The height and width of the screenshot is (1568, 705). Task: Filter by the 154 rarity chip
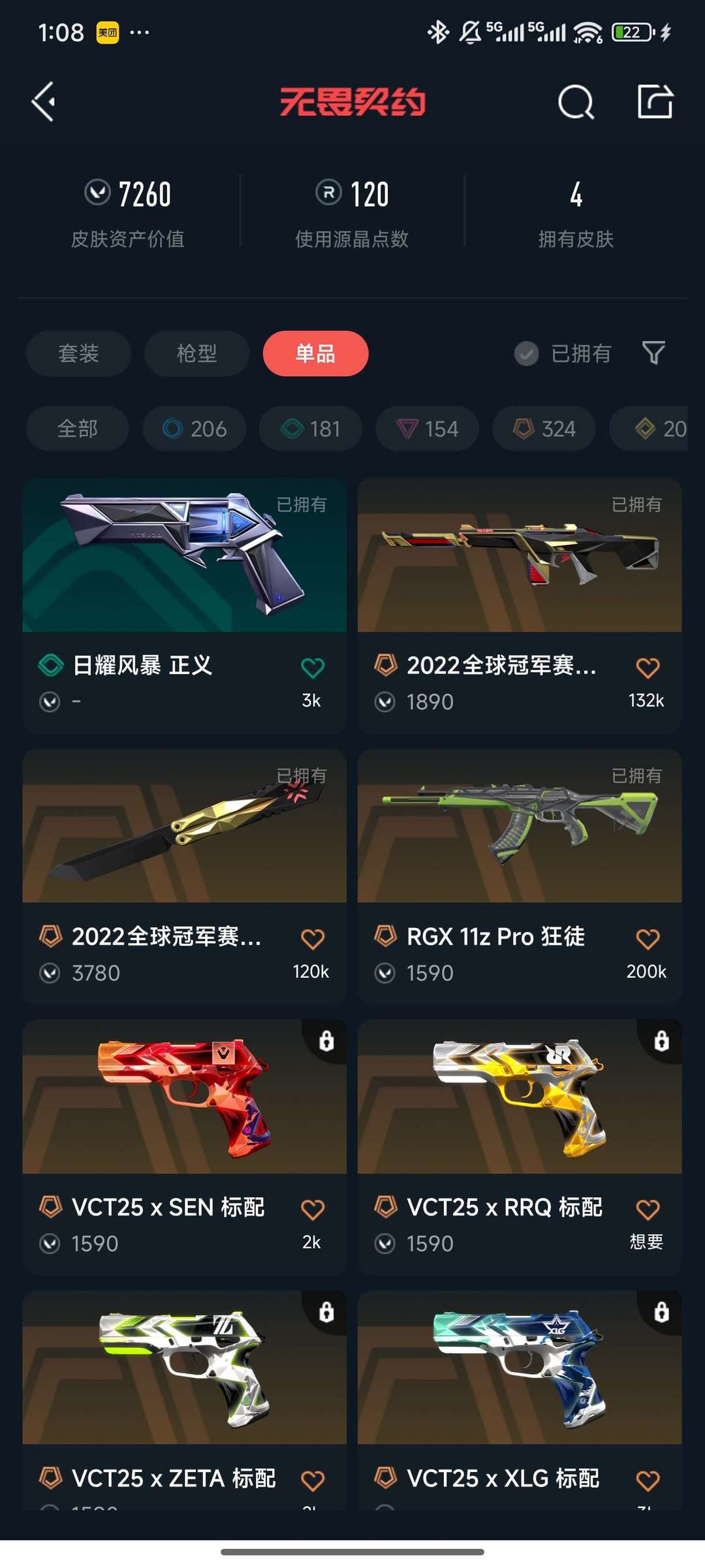pos(427,428)
